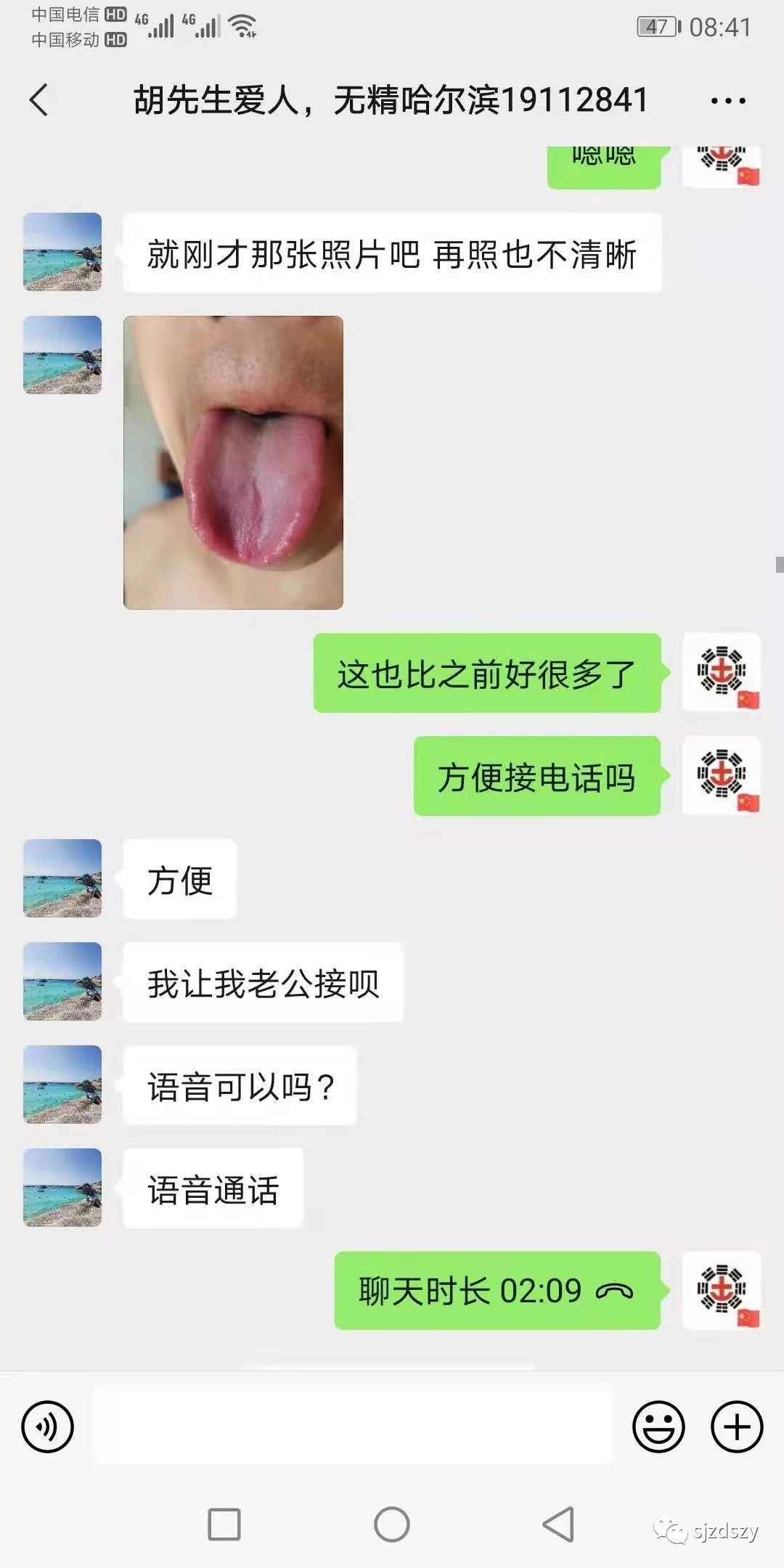Go back to the chat list
Viewport: 784px width, 1568px height.
(x=39, y=99)
